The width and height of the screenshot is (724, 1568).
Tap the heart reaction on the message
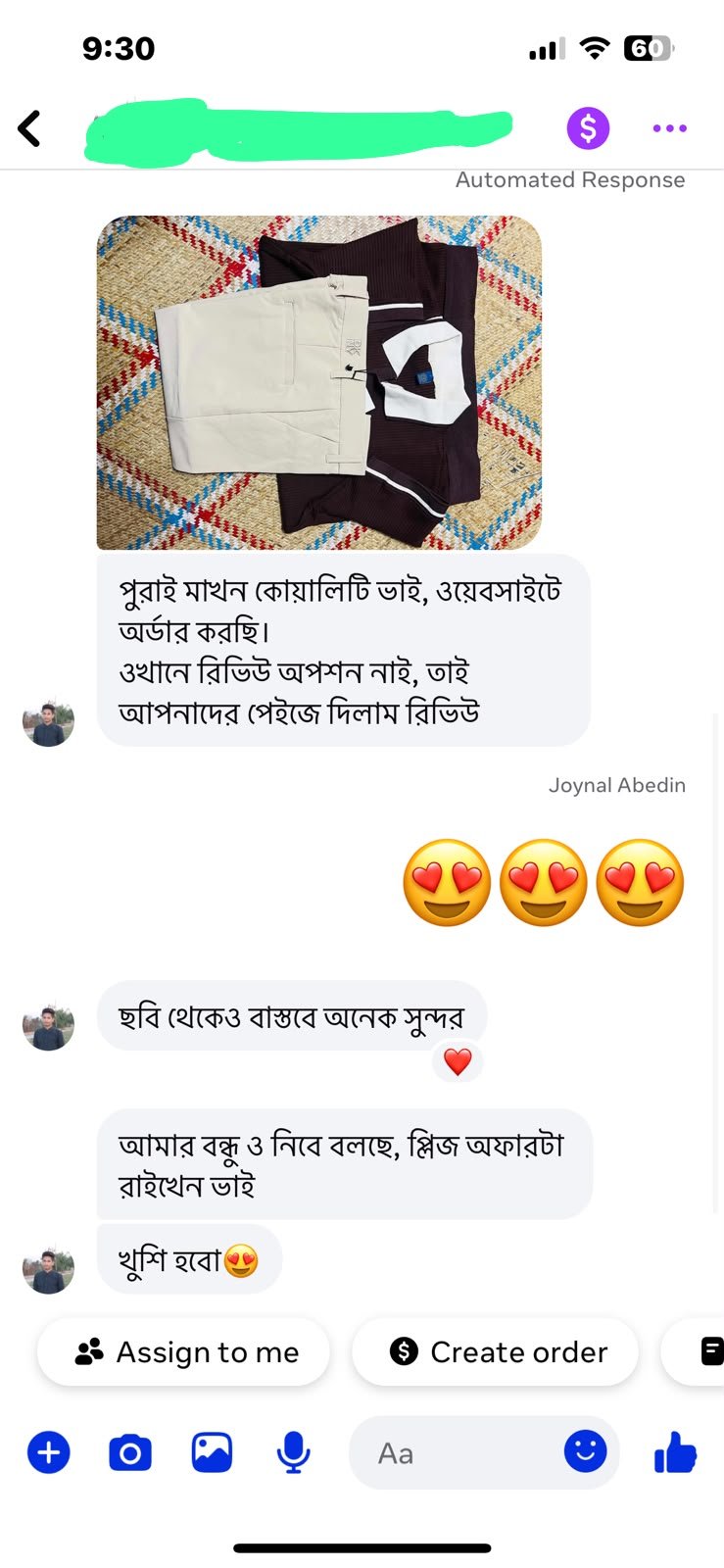(x=458, y=1061)
